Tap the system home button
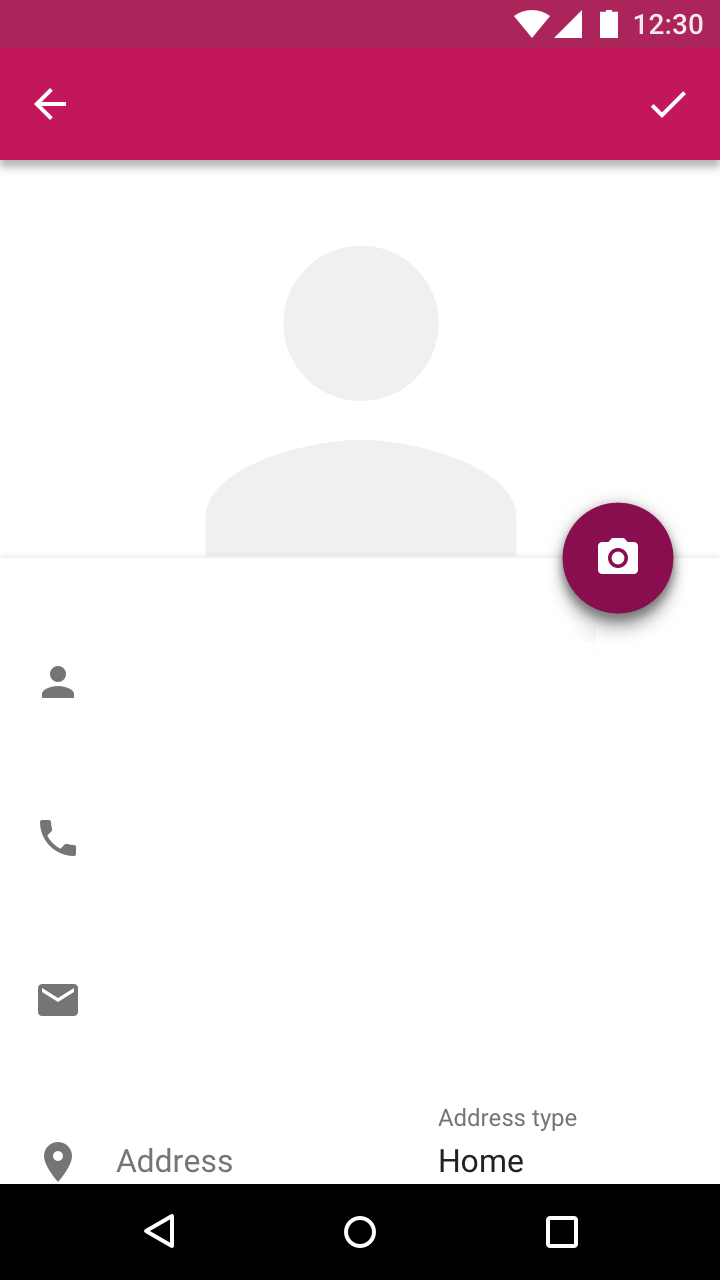 (x=360, y=1232)
